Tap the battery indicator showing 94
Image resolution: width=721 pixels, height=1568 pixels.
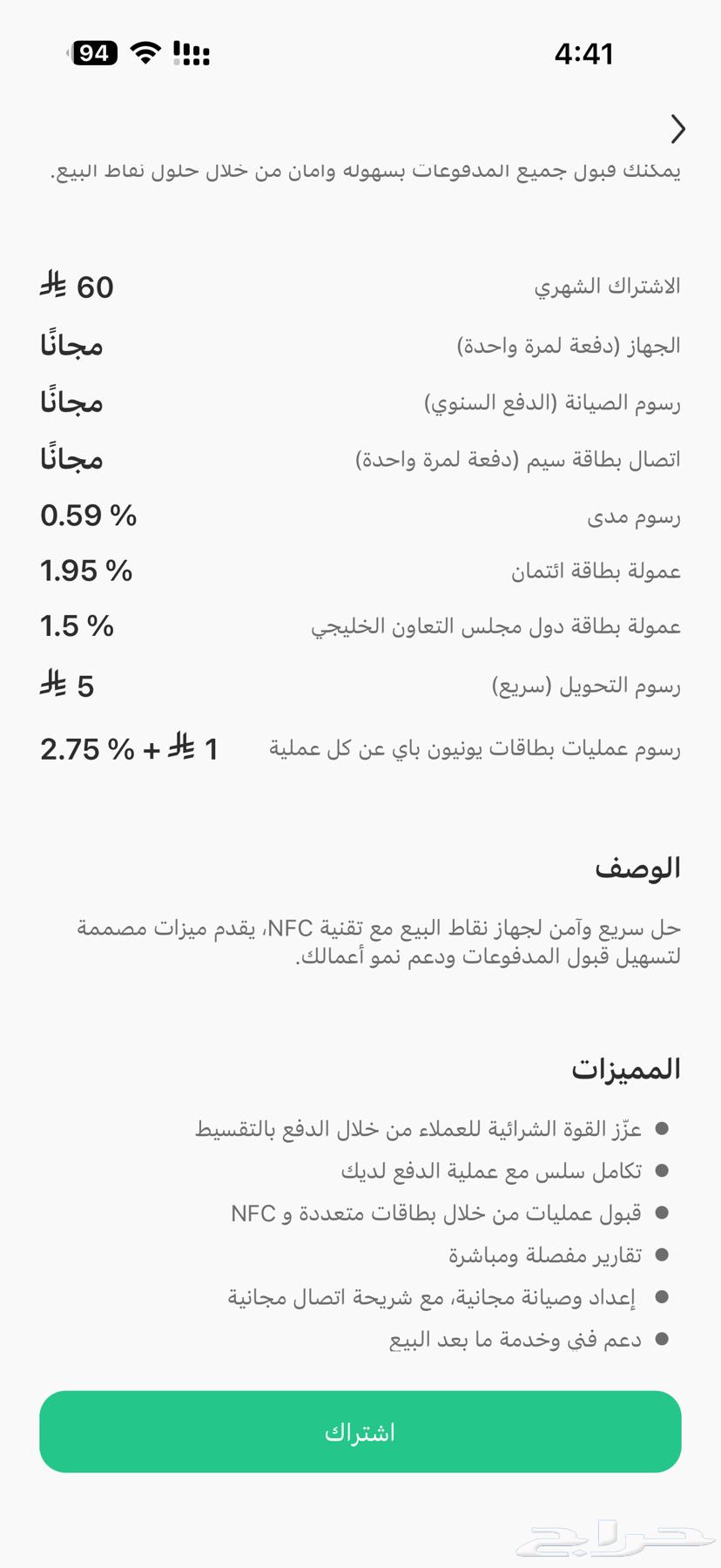(x=93, y=54)
